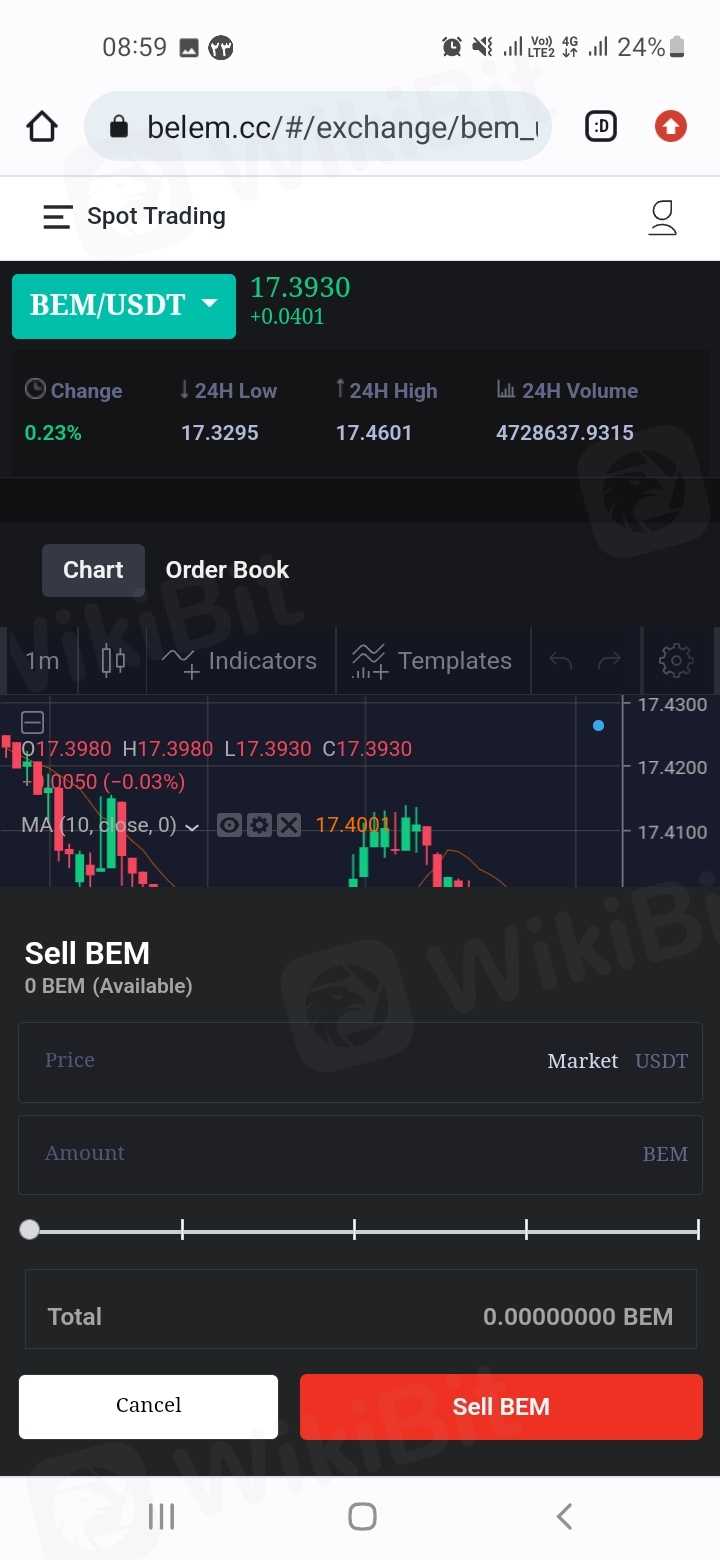
Task: Change the candlestick chart style
Action: [113, 661]
